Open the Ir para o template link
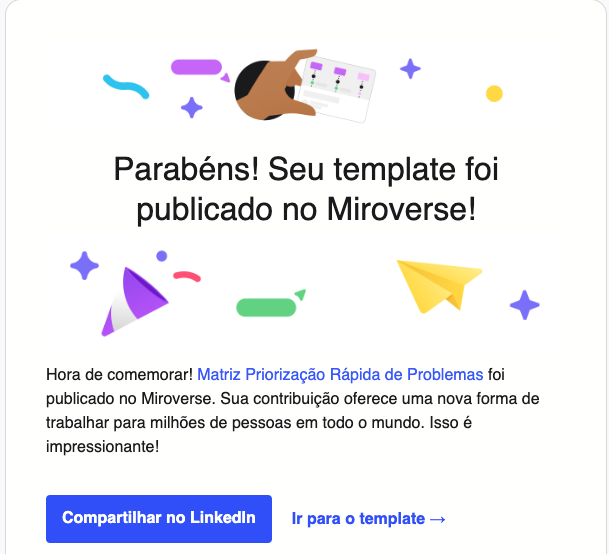This screenshot has height=554, width=609. tap(368, 519)
